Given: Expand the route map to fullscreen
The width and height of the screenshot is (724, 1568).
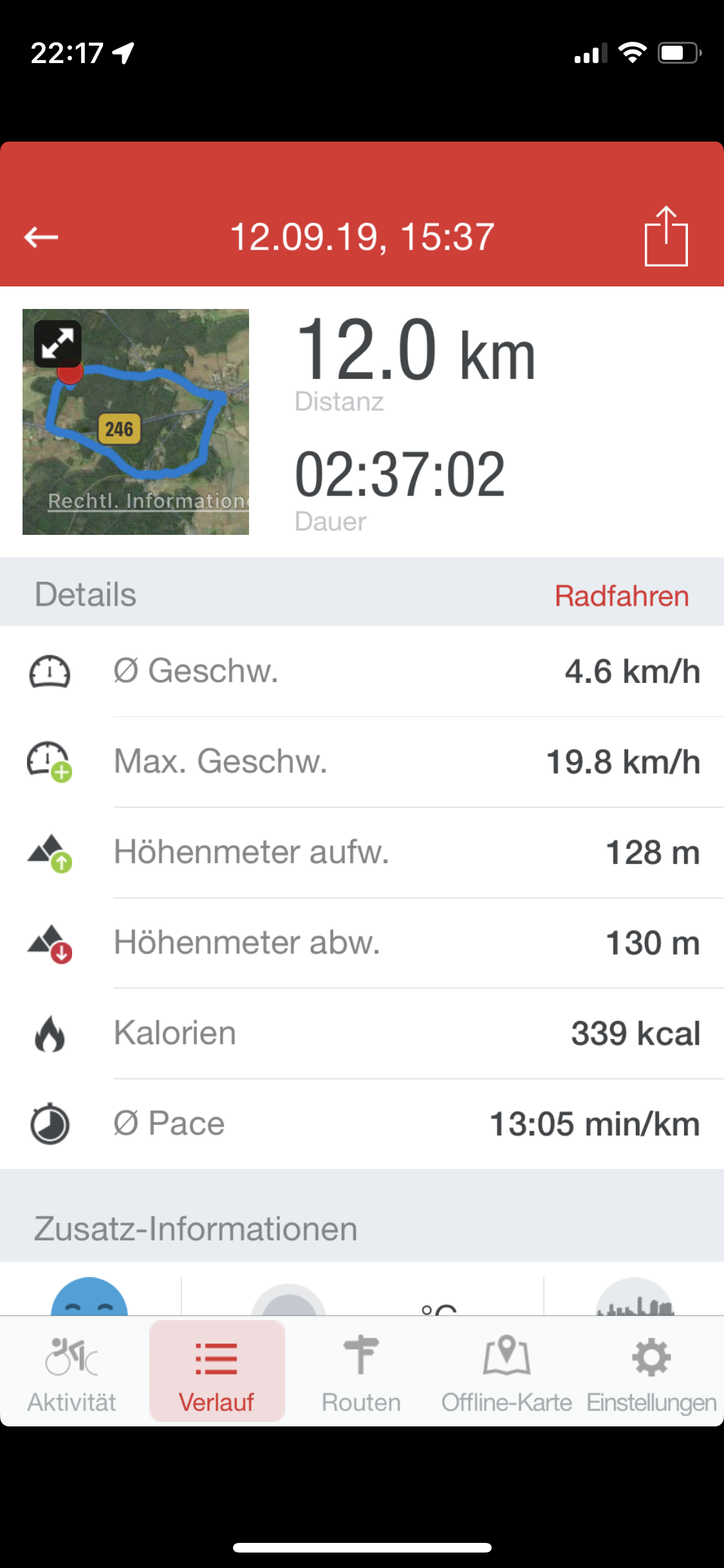Looking at the screenshot, I should (x=58, y=344).
